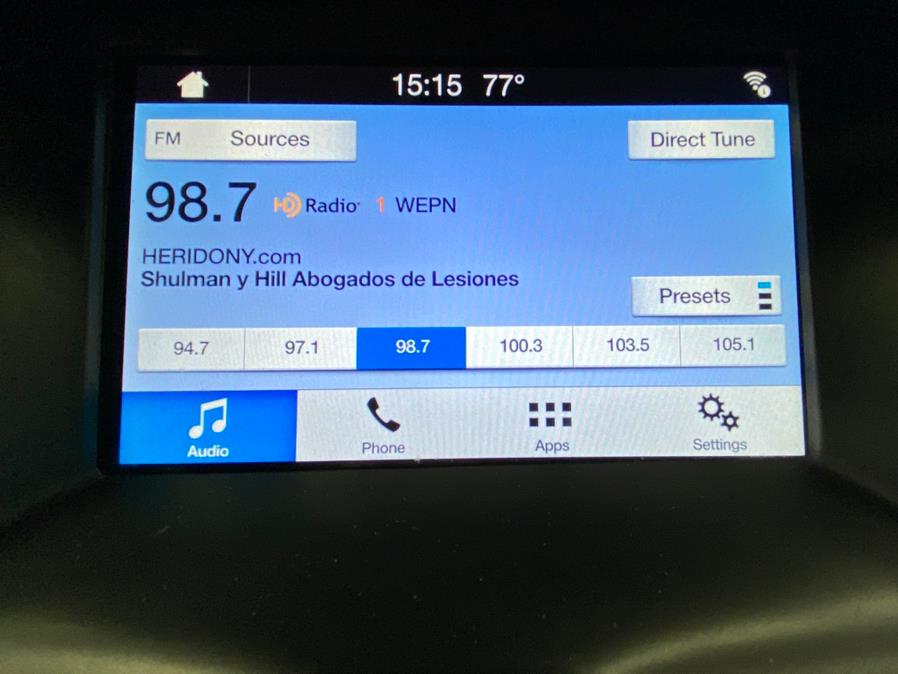Go to the Settings tab
This screenshot has width=898, height=674.
pyautogui.click(x=719, y=425)
